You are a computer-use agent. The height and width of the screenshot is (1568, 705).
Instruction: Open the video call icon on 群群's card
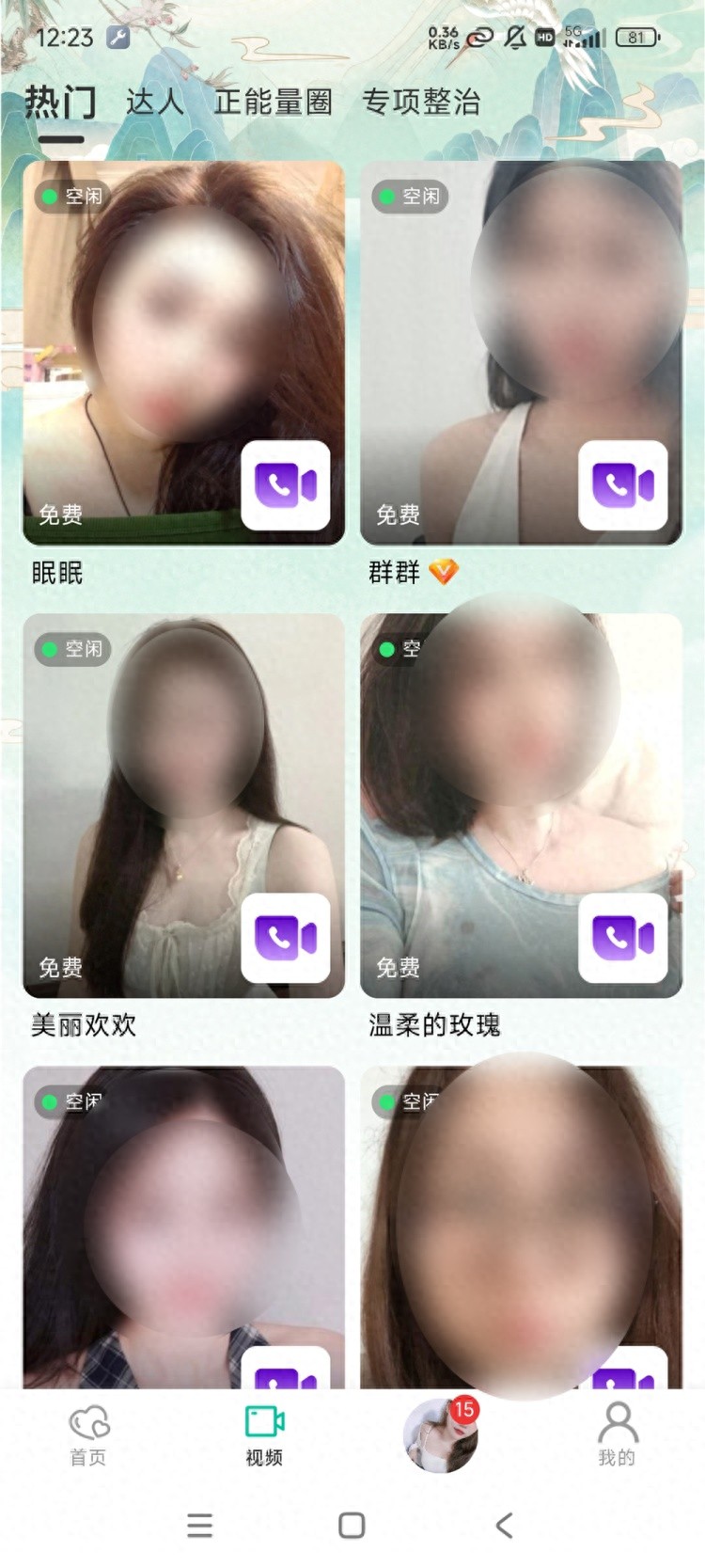point(622,486)
